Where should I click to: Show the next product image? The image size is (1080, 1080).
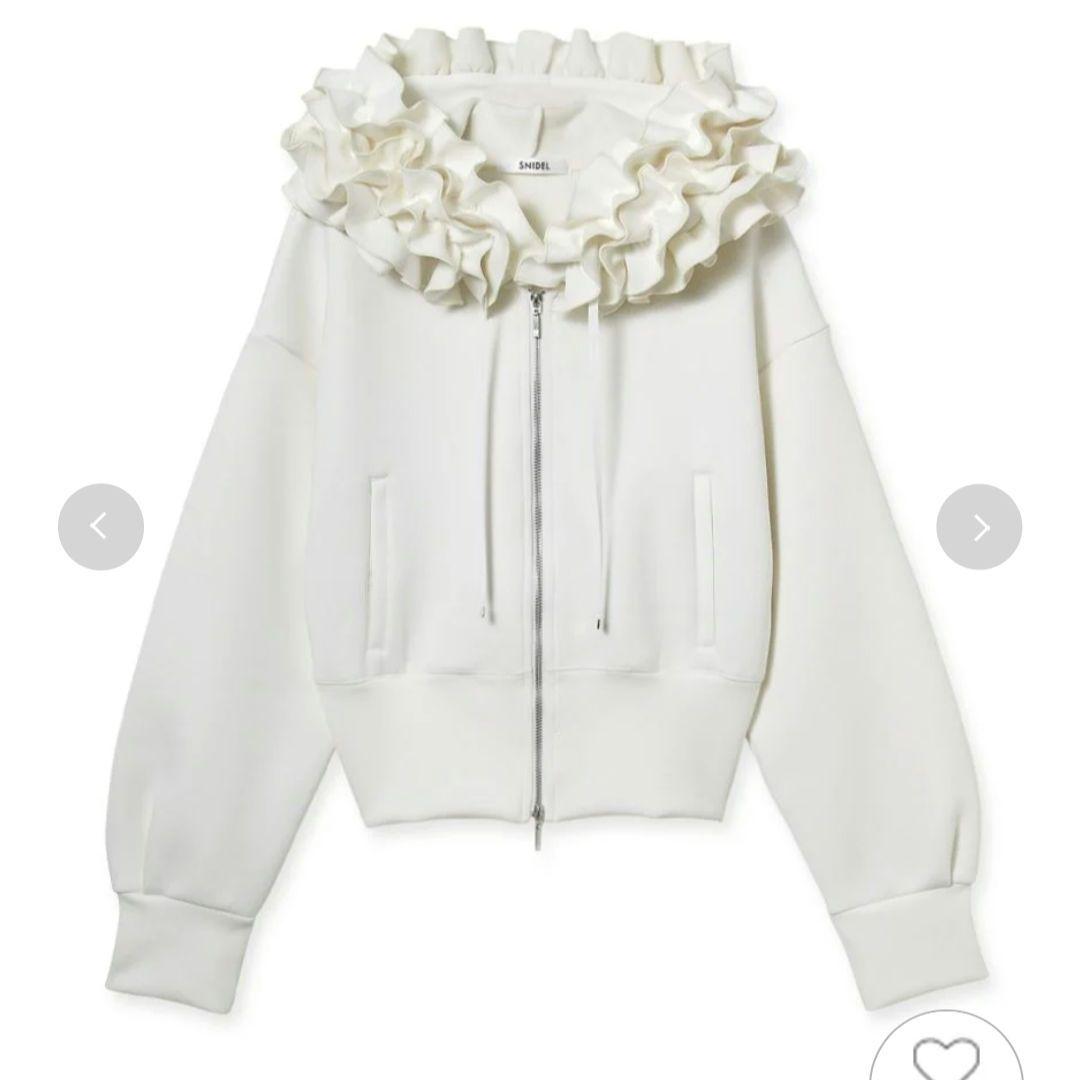[979, 527]
